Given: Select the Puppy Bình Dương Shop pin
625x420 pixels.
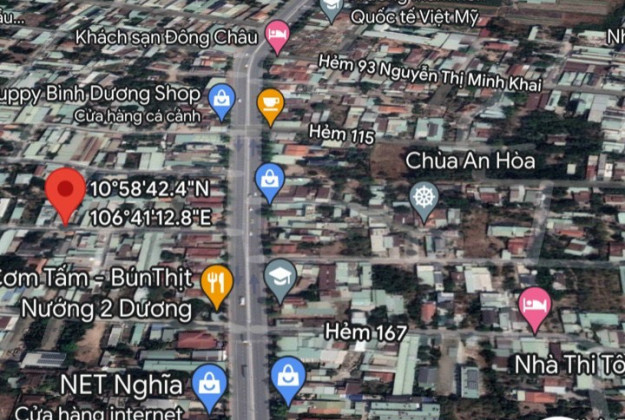Looking at the screenshot, I should (222, 99).
